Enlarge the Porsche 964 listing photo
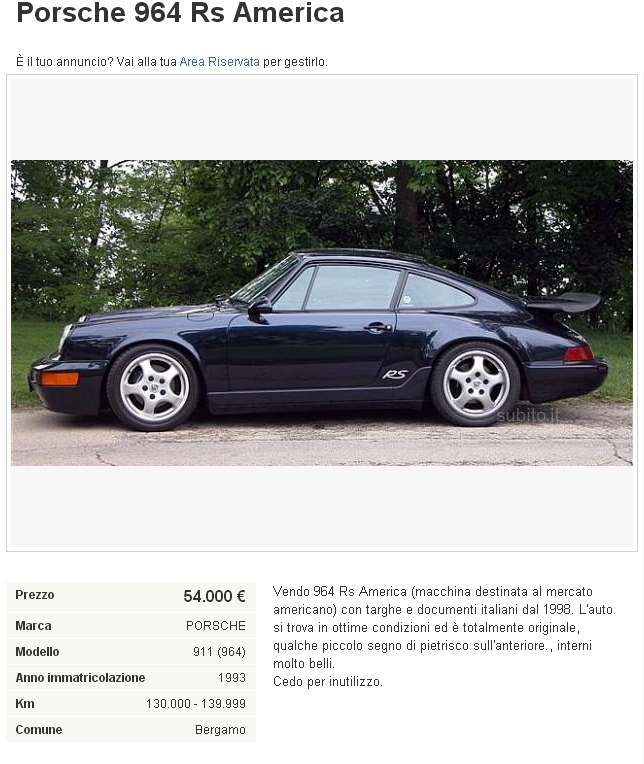644x764 pixels. (321, 313)
